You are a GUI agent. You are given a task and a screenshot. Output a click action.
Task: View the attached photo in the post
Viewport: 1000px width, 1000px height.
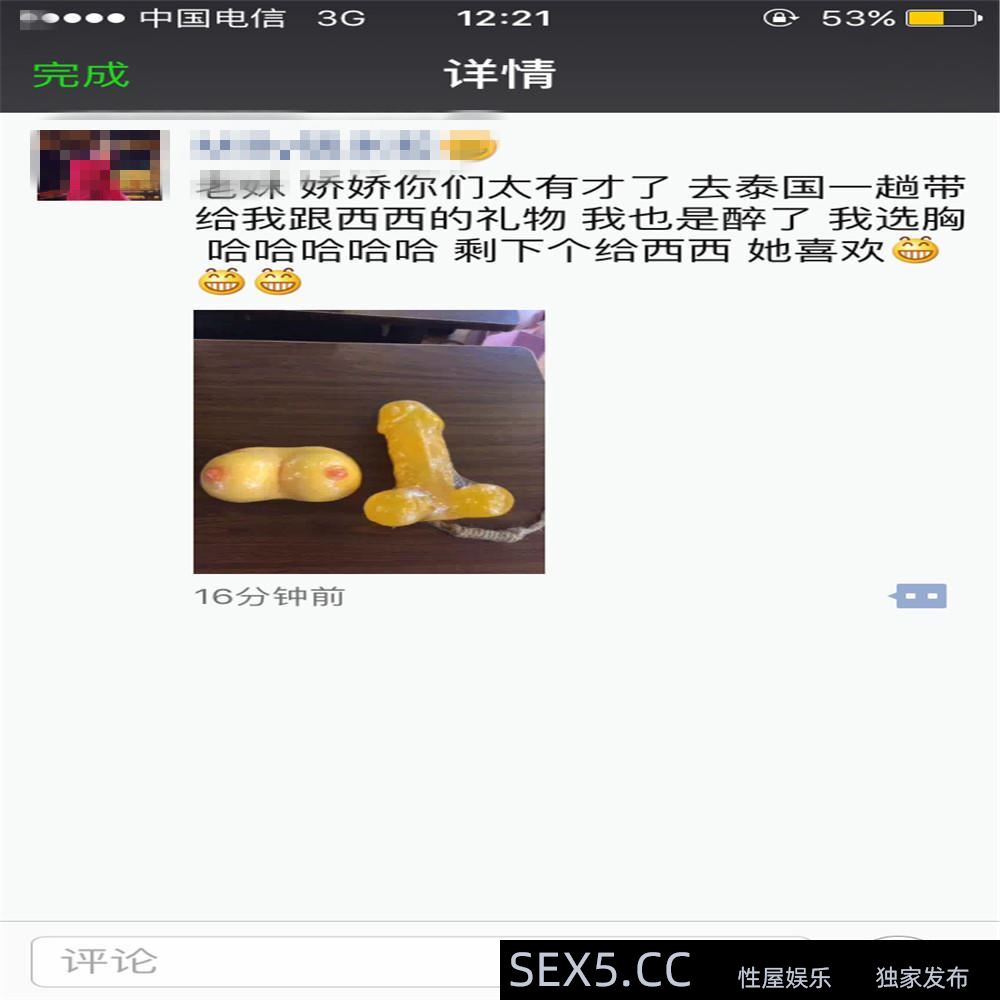(x=369, y=441)
